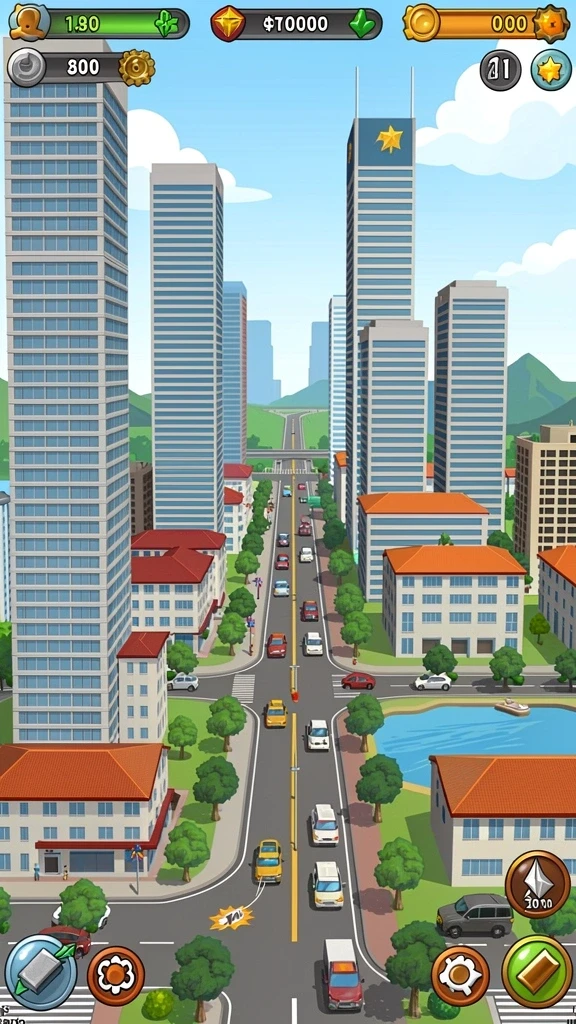Tap the green round button with gold bar
This screenshot has height=1024, width=576.
click(537, 971)
